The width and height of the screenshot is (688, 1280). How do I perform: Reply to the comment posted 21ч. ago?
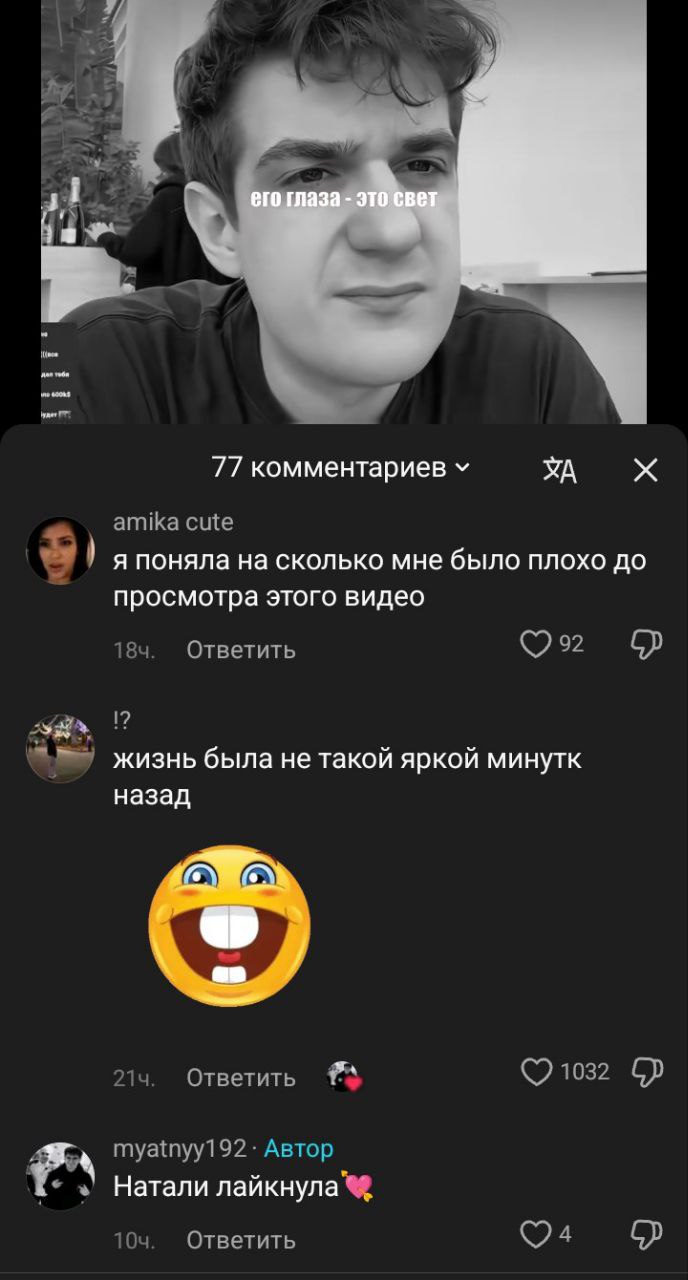(x=241, y=1078)
